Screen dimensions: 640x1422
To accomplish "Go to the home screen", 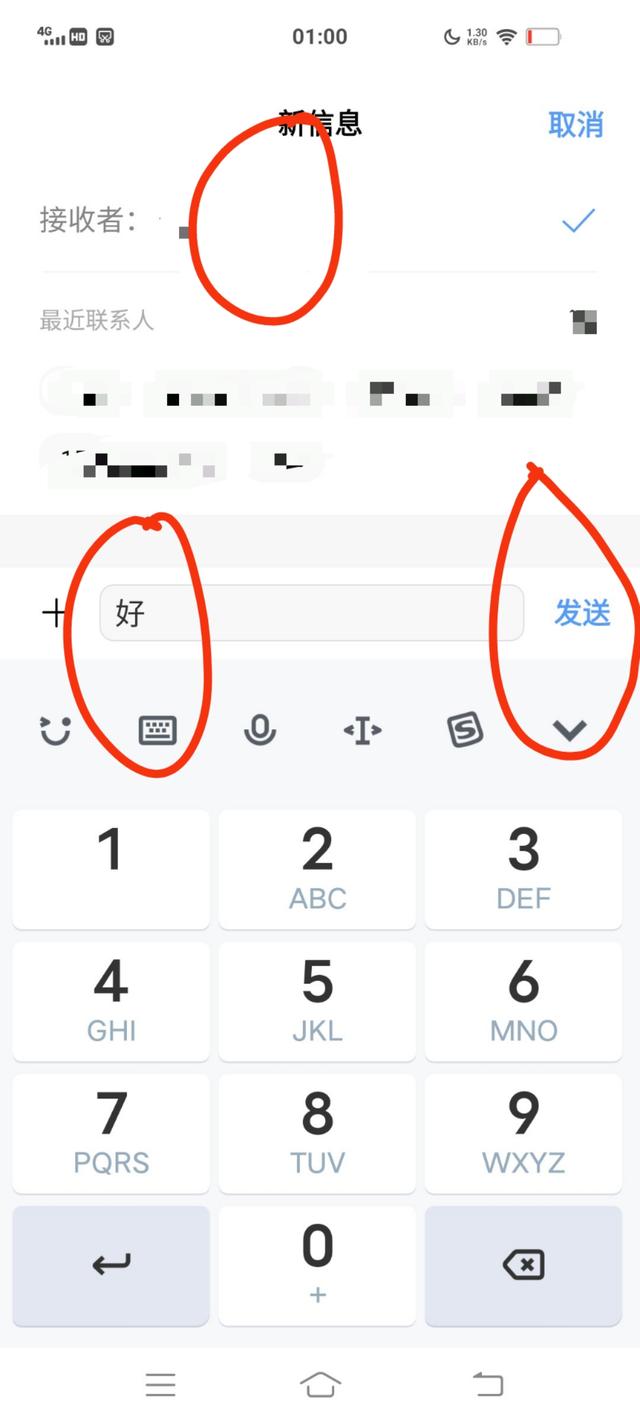I will [320, 1384].
